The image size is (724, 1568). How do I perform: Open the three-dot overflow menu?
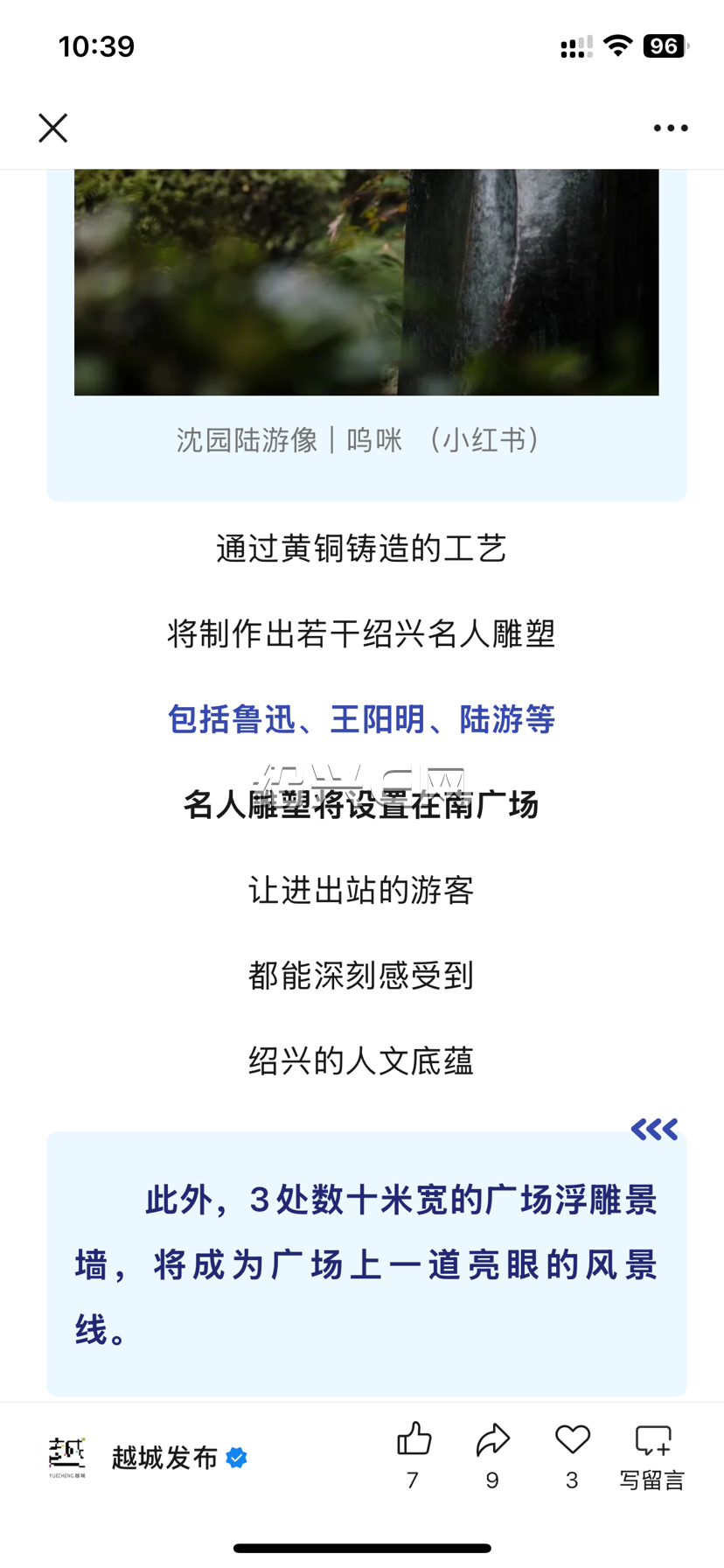671,128
